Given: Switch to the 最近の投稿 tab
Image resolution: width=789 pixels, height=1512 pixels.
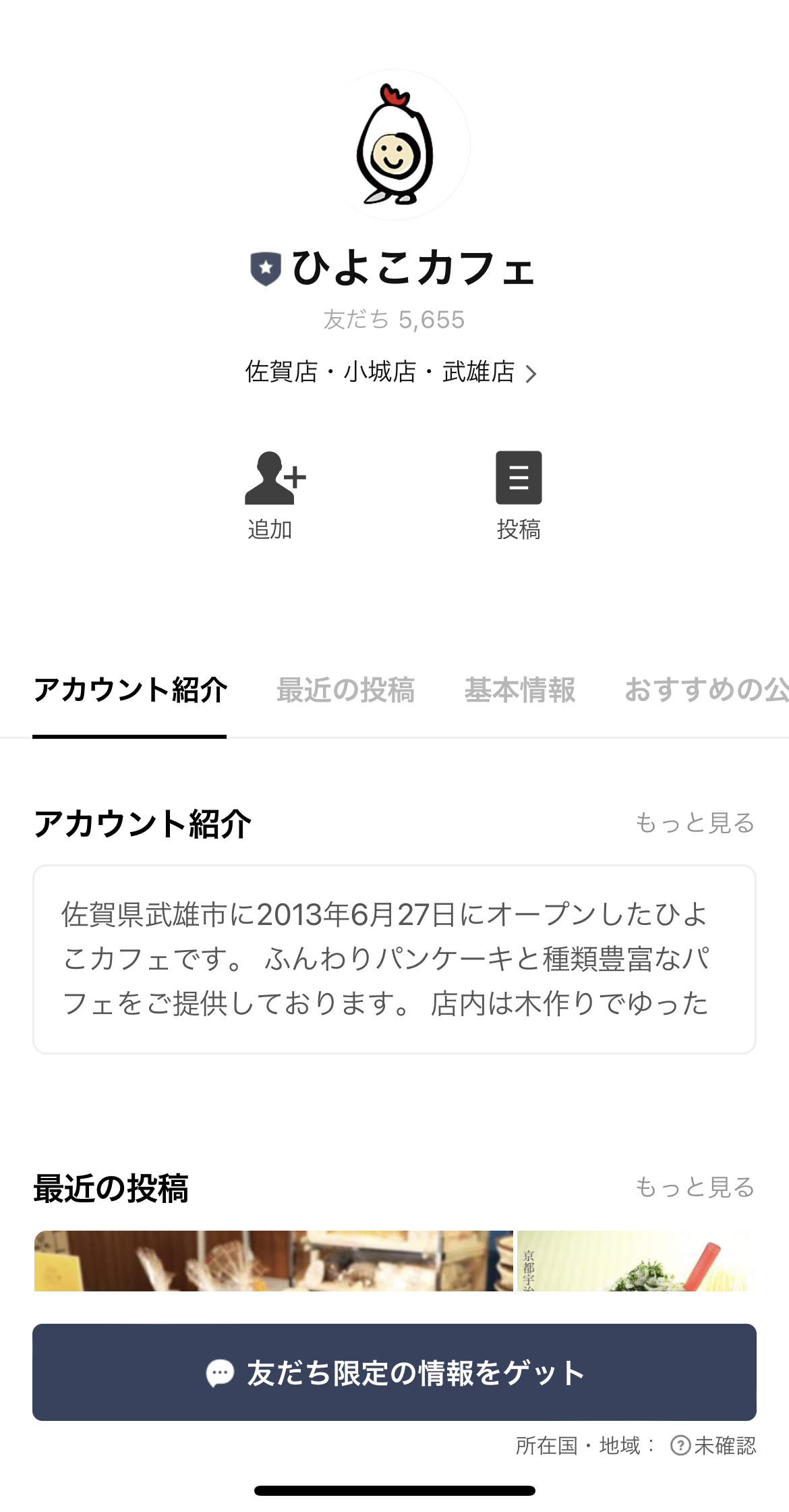Looking at the screenshot, I should click(x=347, y=692).
